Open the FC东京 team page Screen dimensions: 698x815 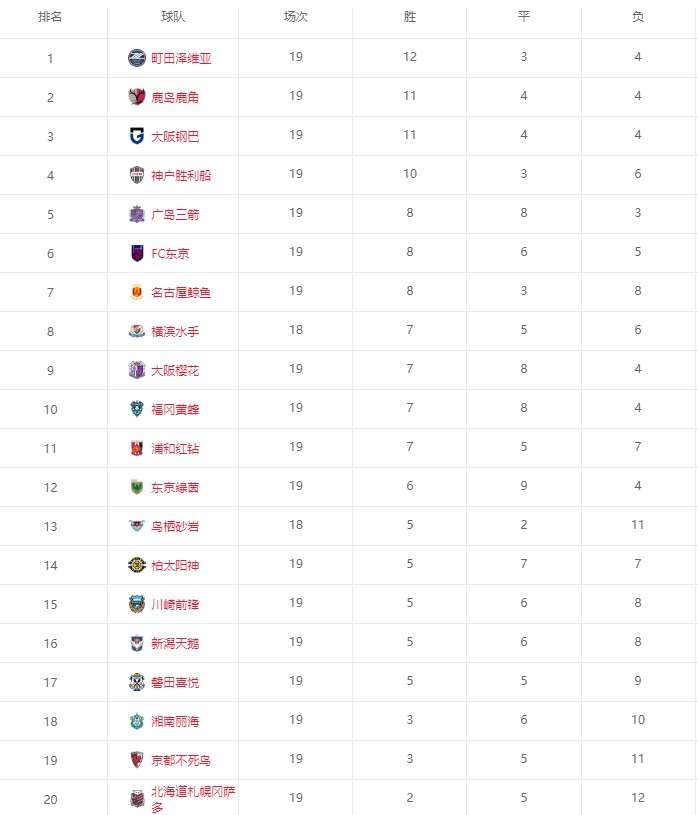(x=170, y=253)
